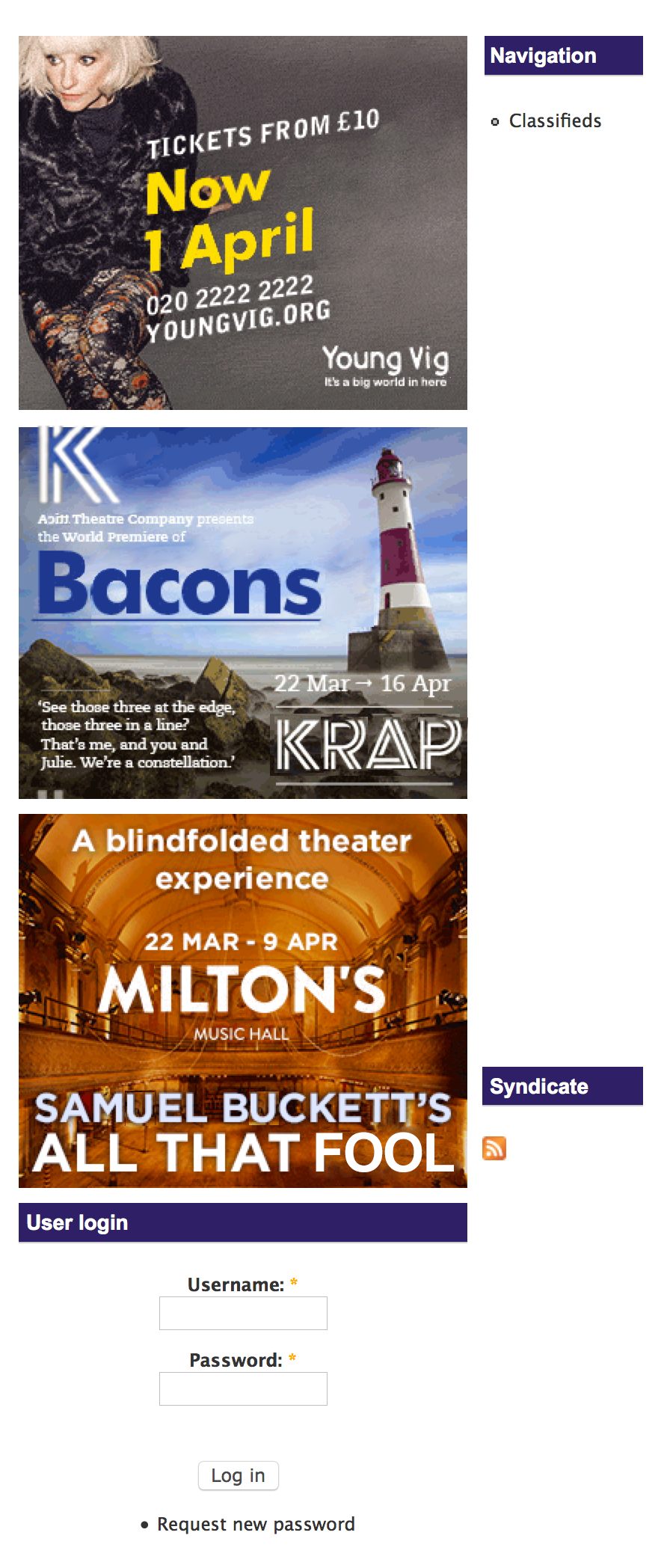Open Request new password link
Viewport: 667px width, 1568px height.
256,1524
